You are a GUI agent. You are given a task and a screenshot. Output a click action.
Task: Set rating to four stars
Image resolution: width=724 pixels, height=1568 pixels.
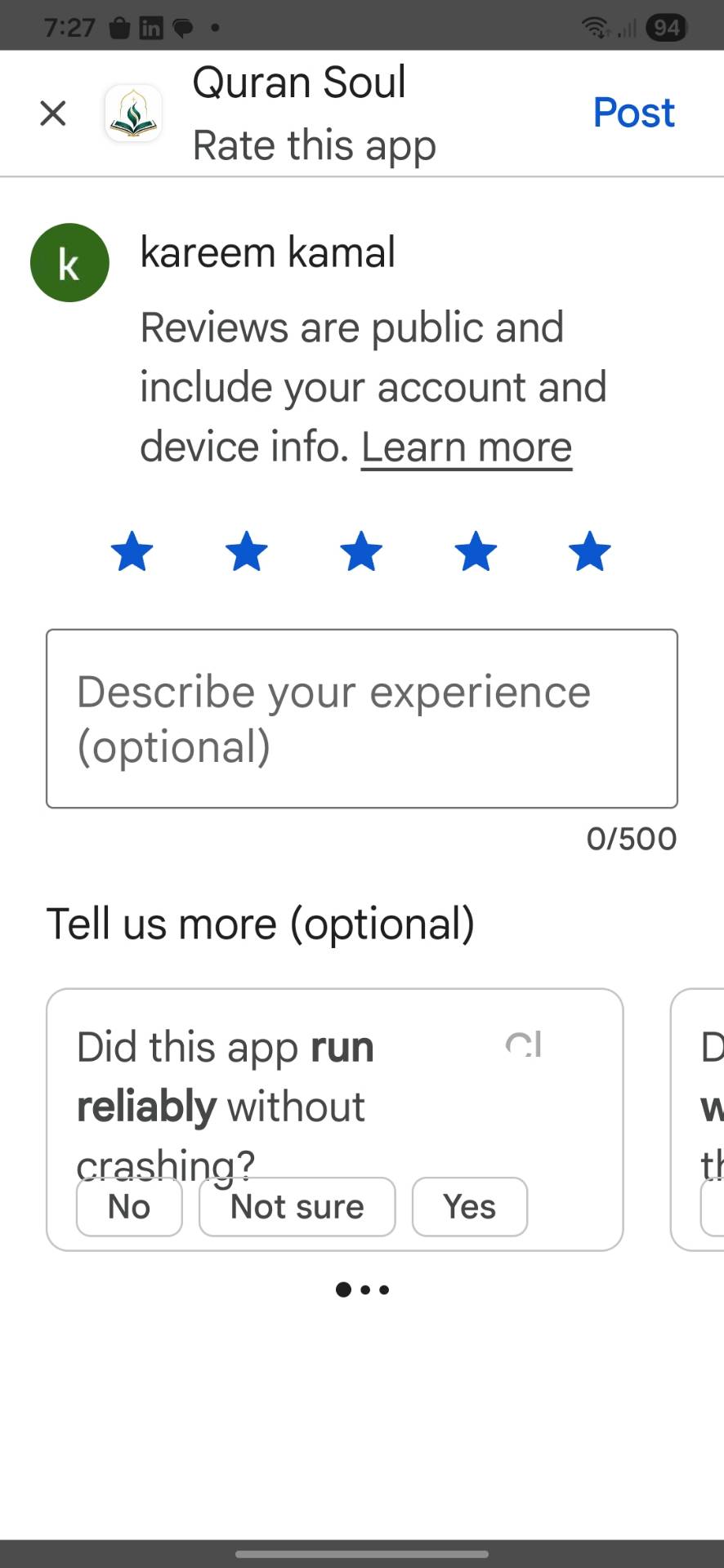(476, 552)
